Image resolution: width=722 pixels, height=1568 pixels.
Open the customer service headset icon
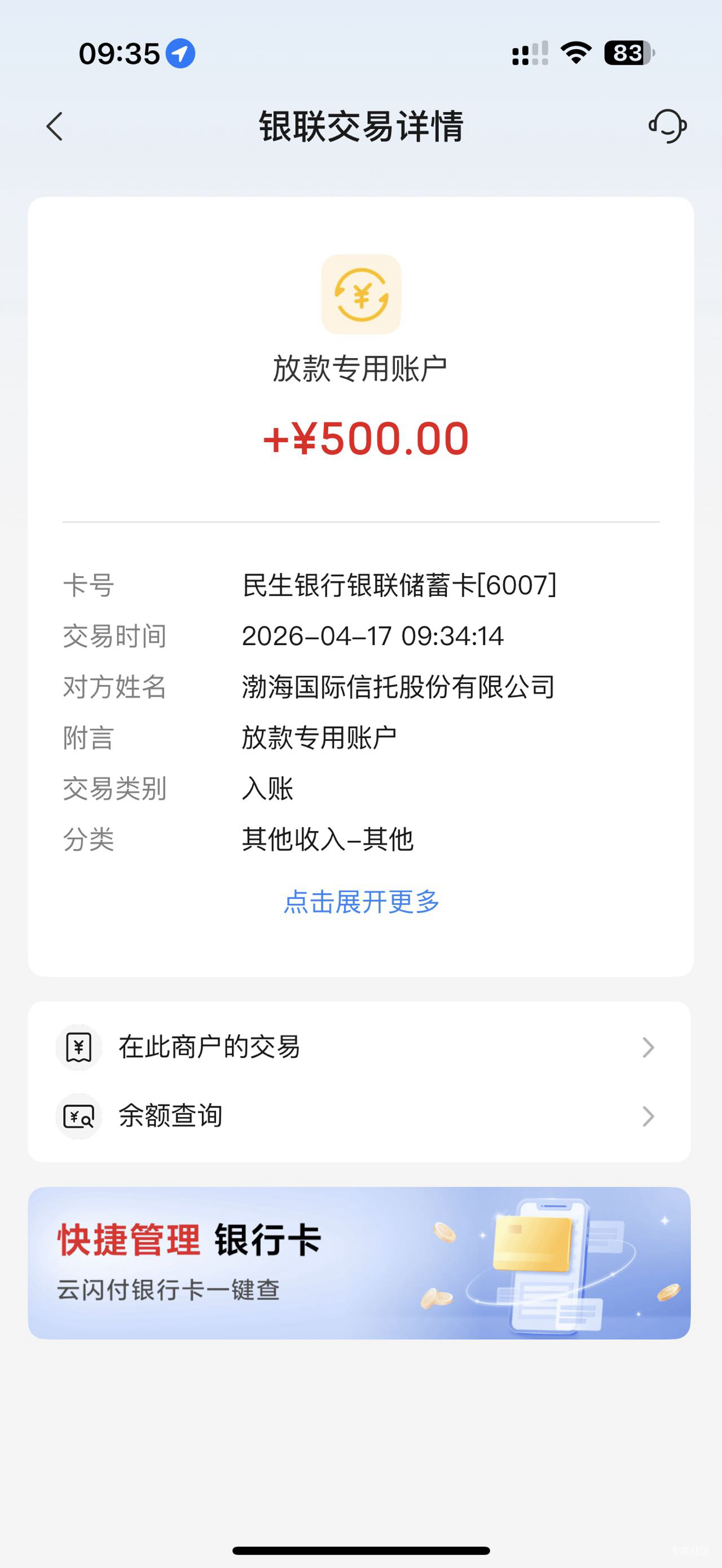[667, 126]
